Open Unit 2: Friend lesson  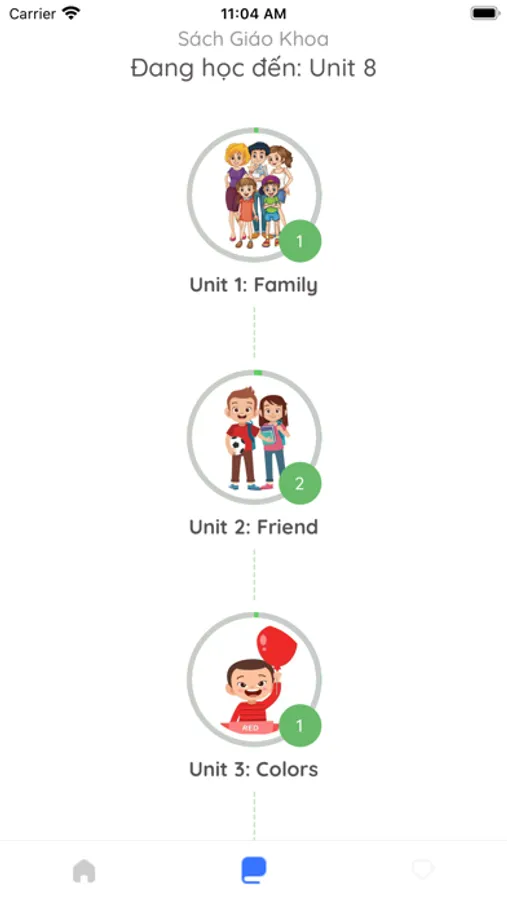254,437
